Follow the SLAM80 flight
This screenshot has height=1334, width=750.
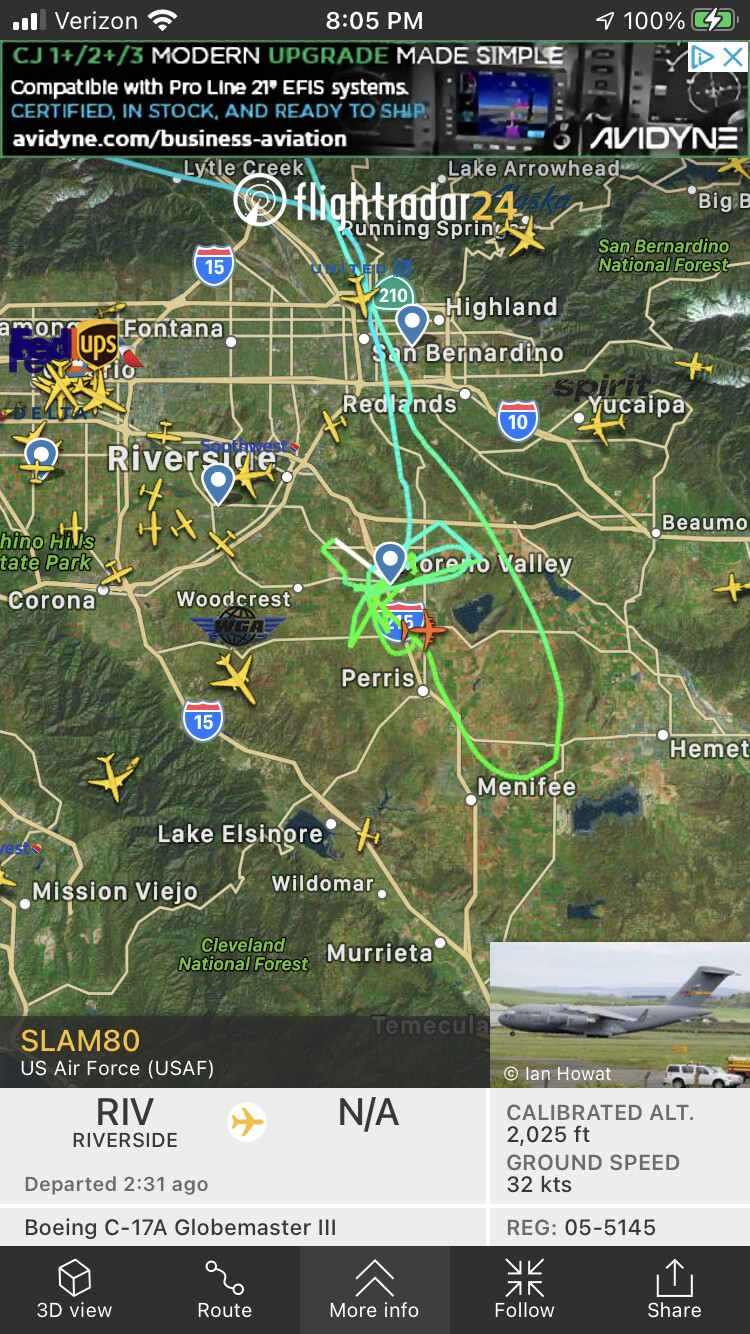coord(524,1290)
